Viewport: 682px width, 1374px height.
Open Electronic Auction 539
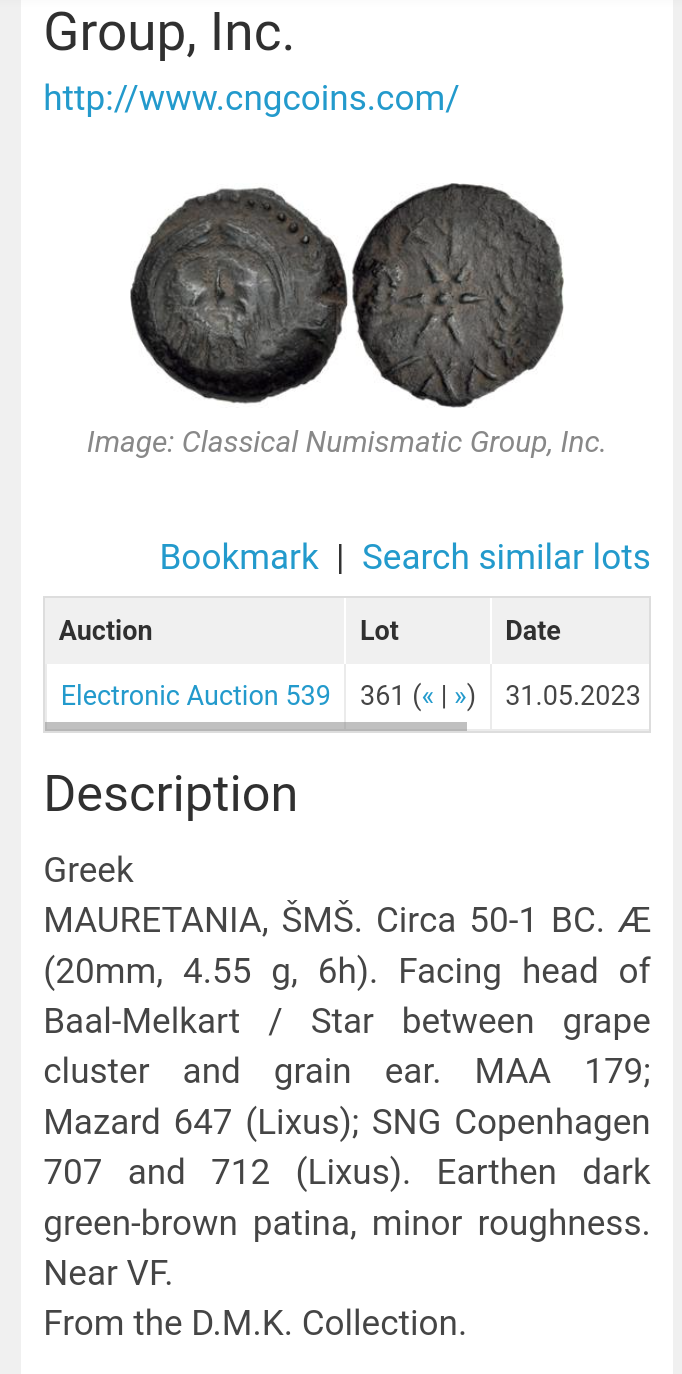tap(195, 695)
